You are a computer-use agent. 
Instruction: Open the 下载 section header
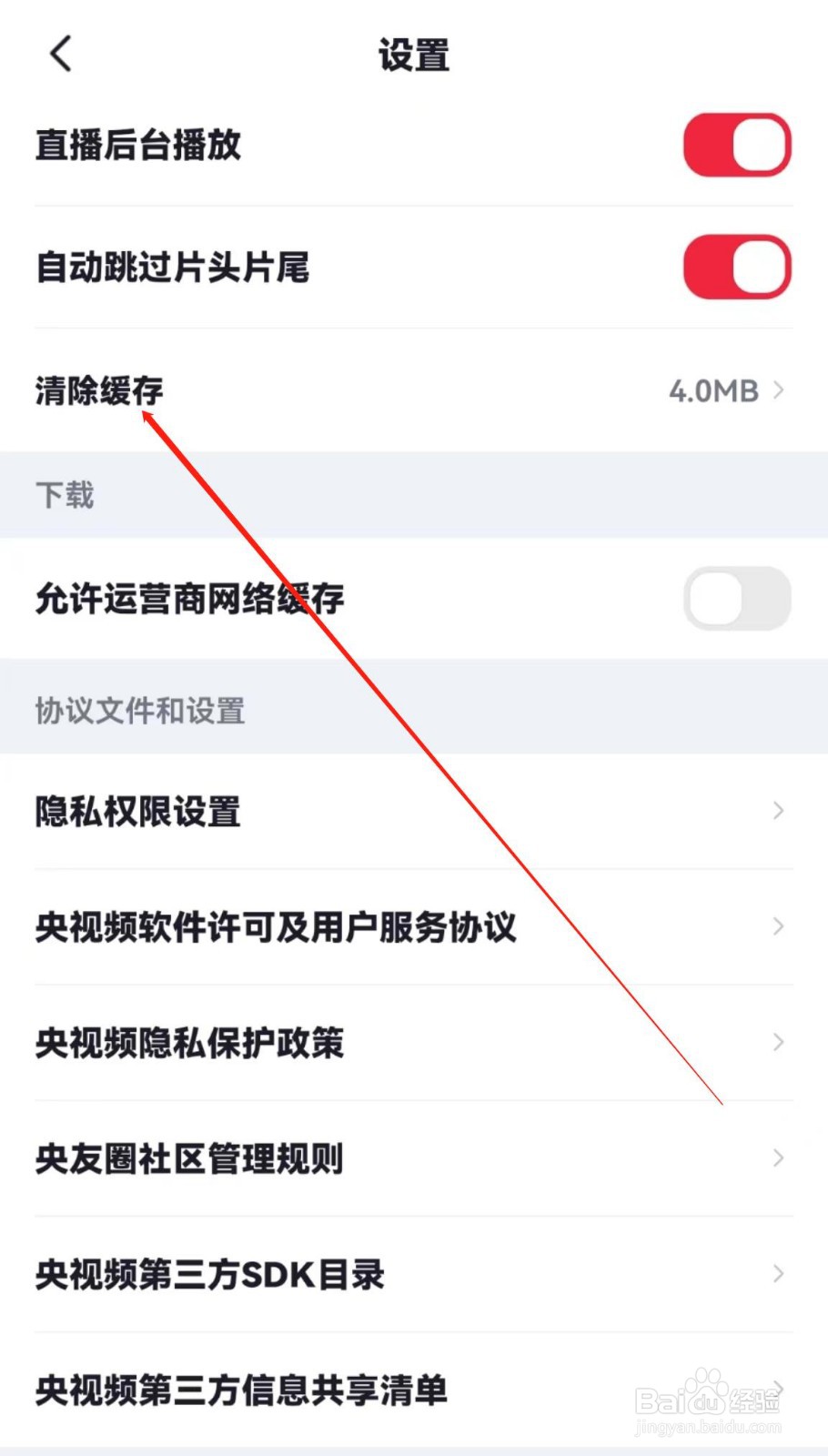point(63,494)
